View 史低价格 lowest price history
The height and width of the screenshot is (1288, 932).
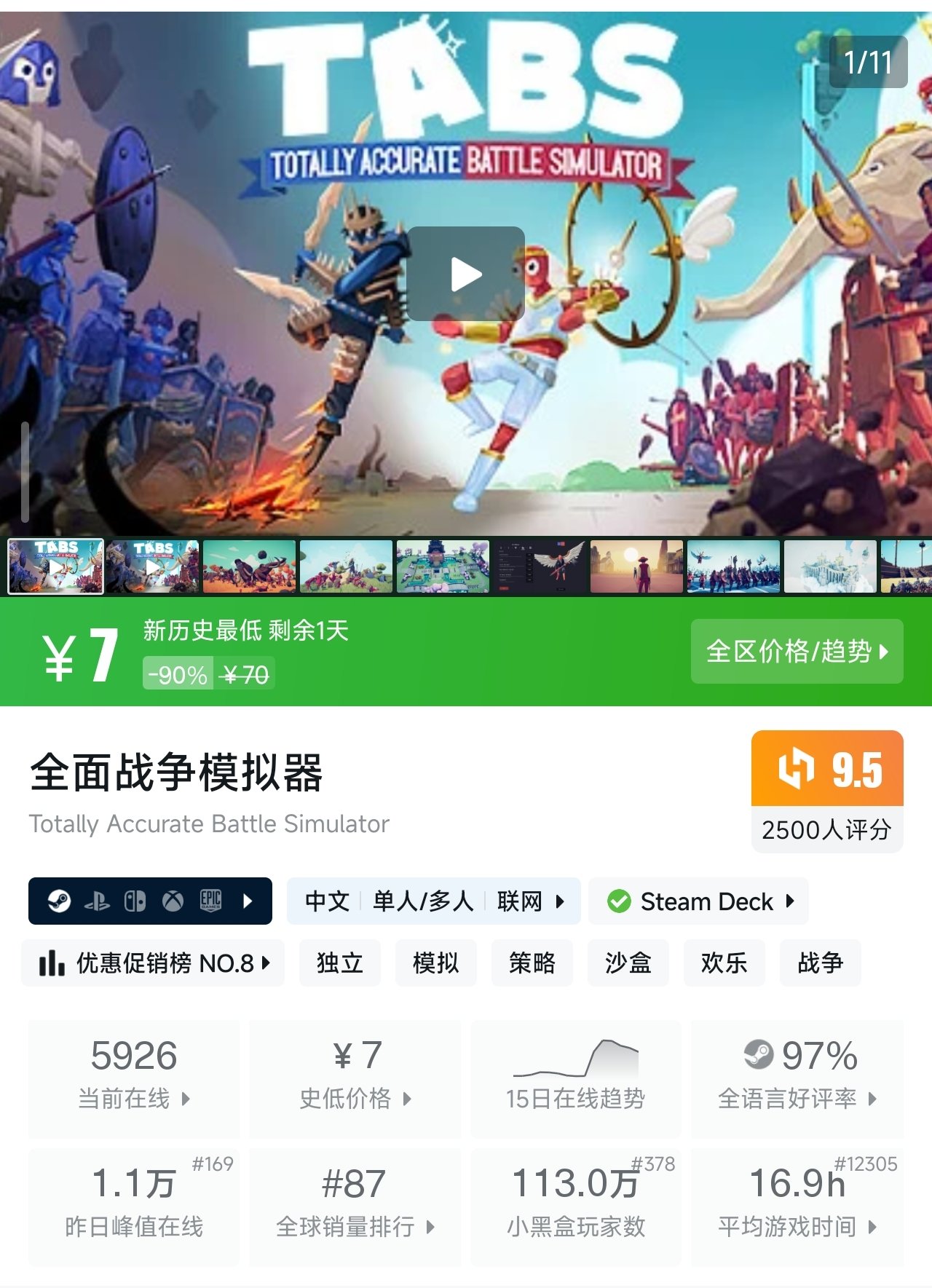[355, 1078]
